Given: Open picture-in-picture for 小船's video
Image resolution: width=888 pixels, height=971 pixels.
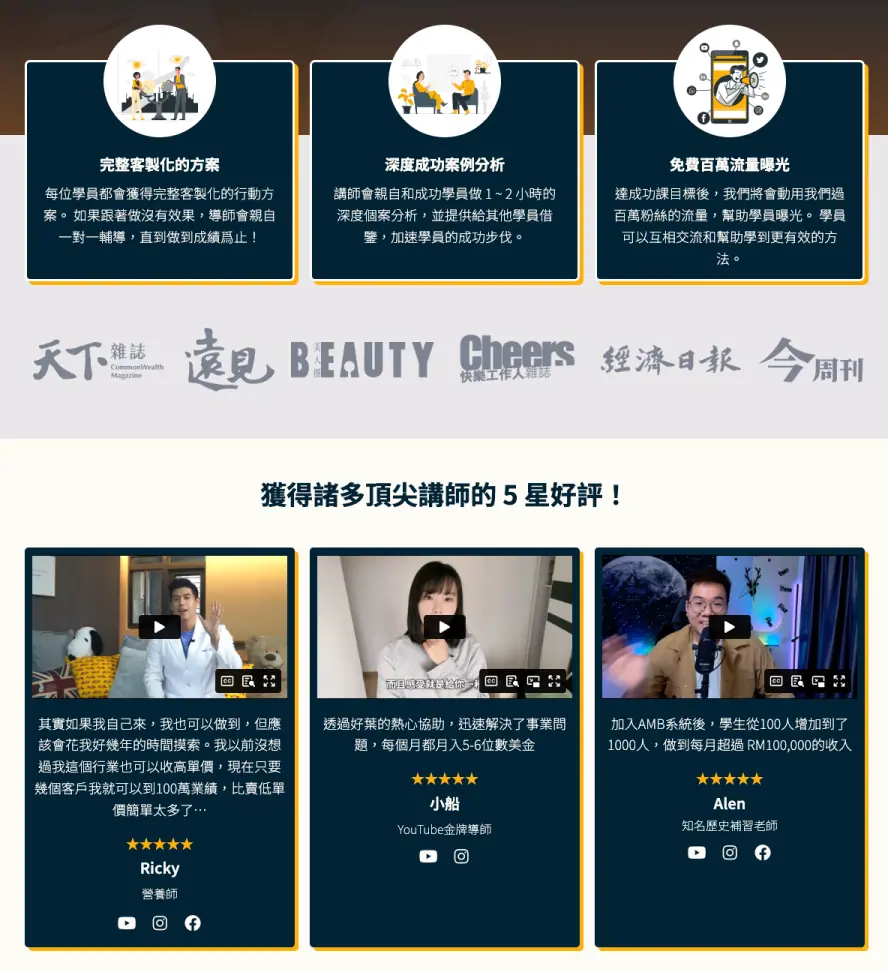Looking at the screenshot, I should tap(533, 681).
